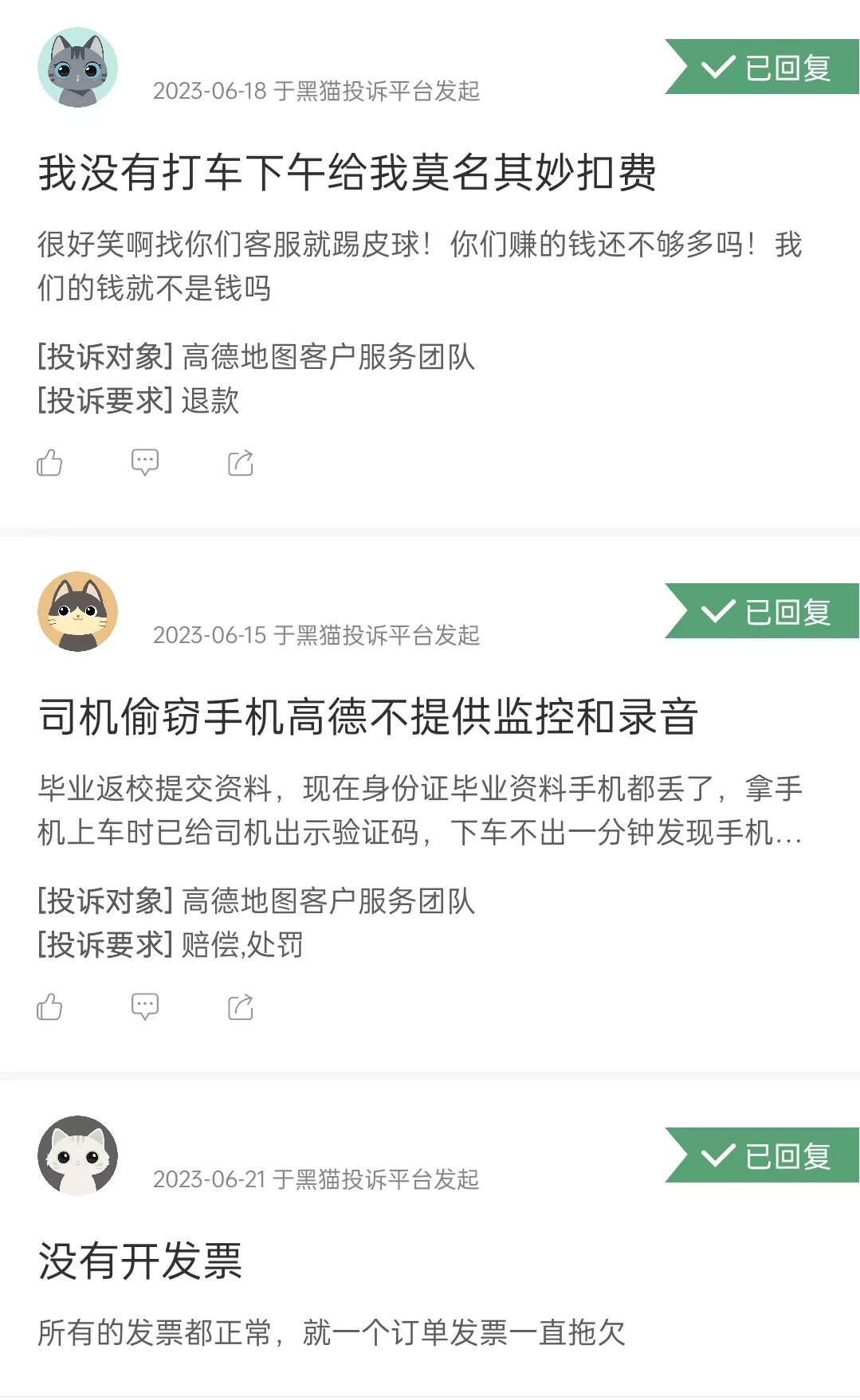
Task: Open complaint 我没有打车下午给我莫名其妙扣费
Action: point(348,172)
